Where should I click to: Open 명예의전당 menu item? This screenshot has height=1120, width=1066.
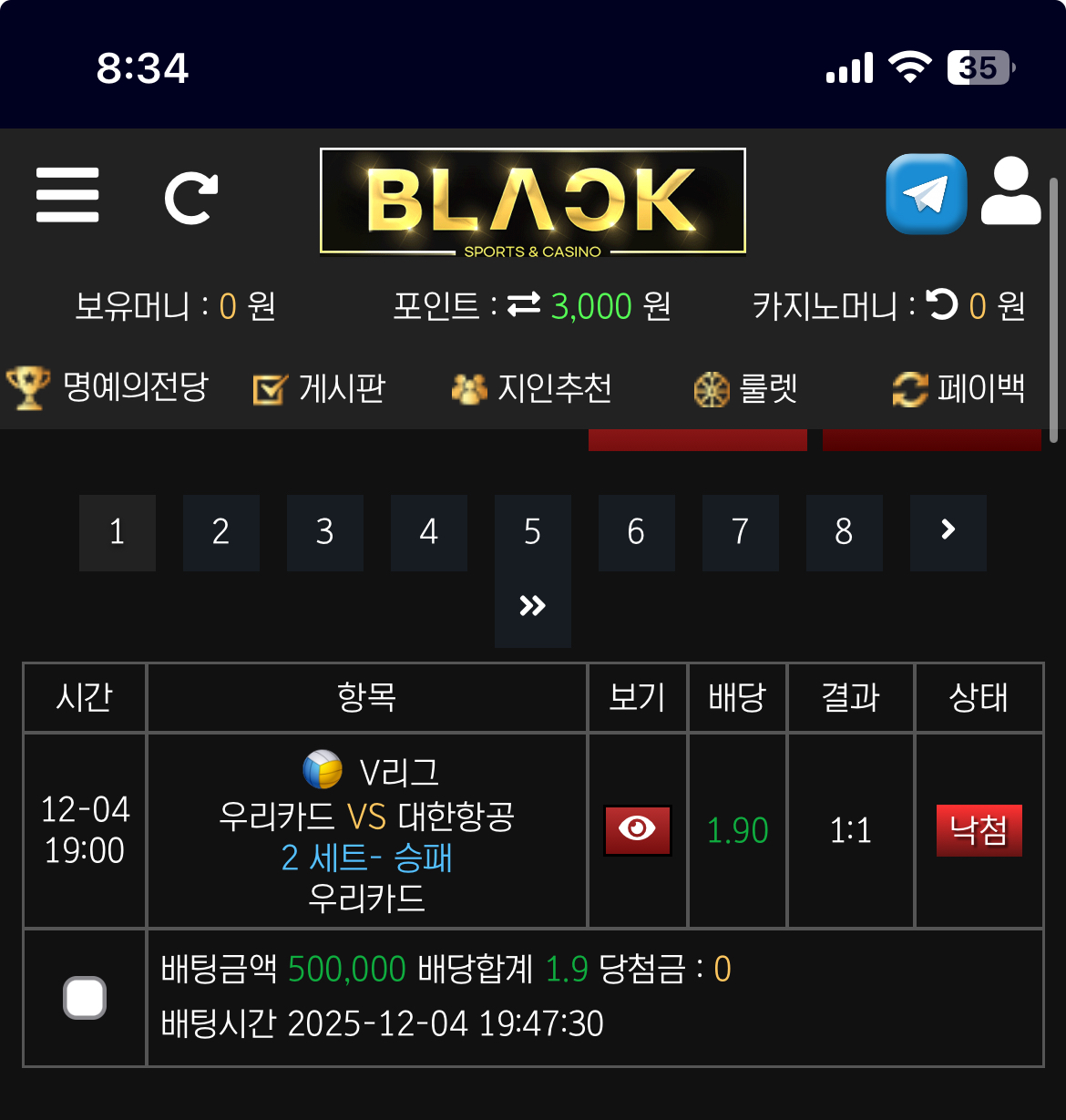(108, 388)
